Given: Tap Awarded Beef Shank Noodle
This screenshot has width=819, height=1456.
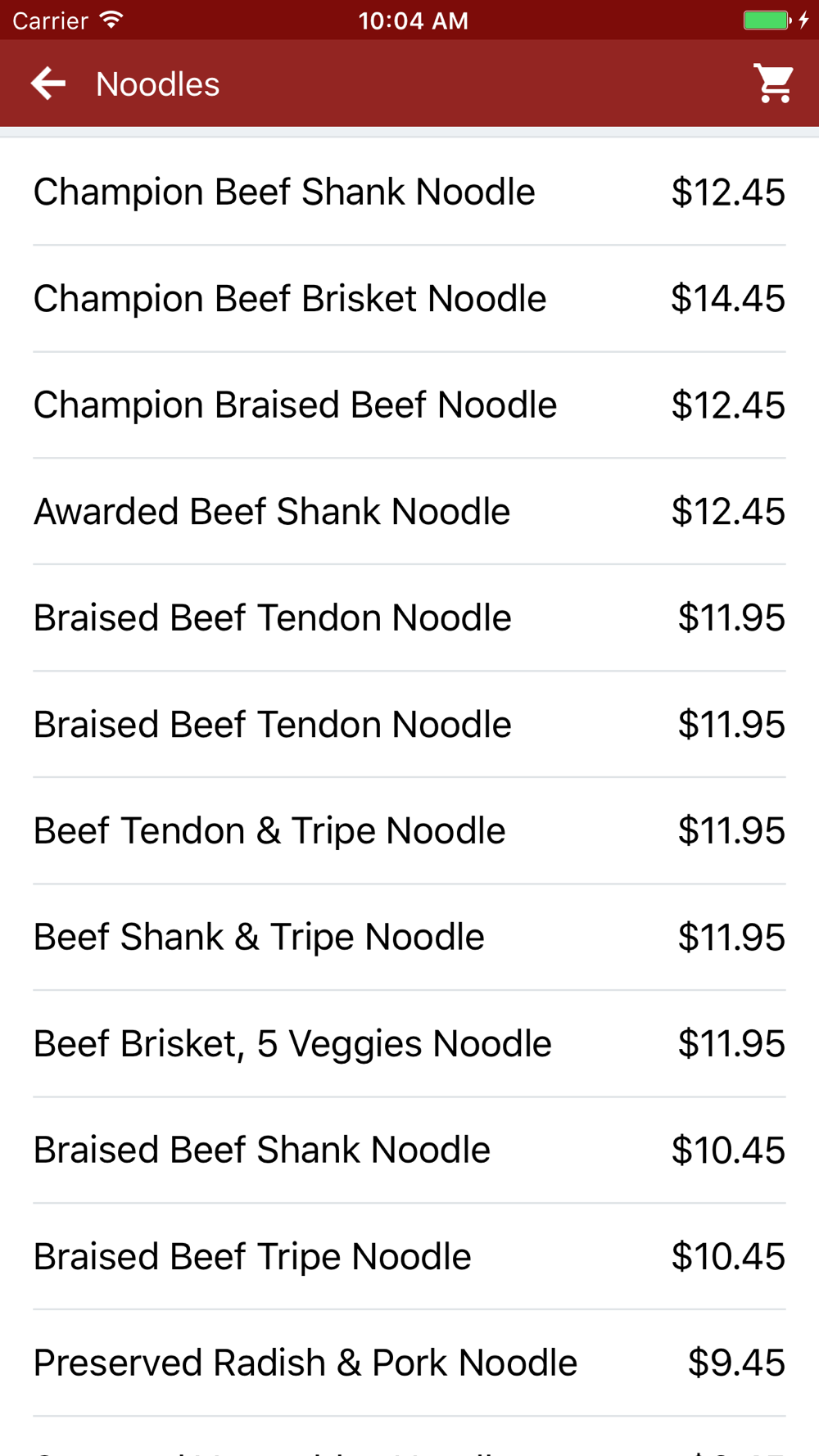Looking at the screenshot, I should pyautogui.click(x=409, y=512).
